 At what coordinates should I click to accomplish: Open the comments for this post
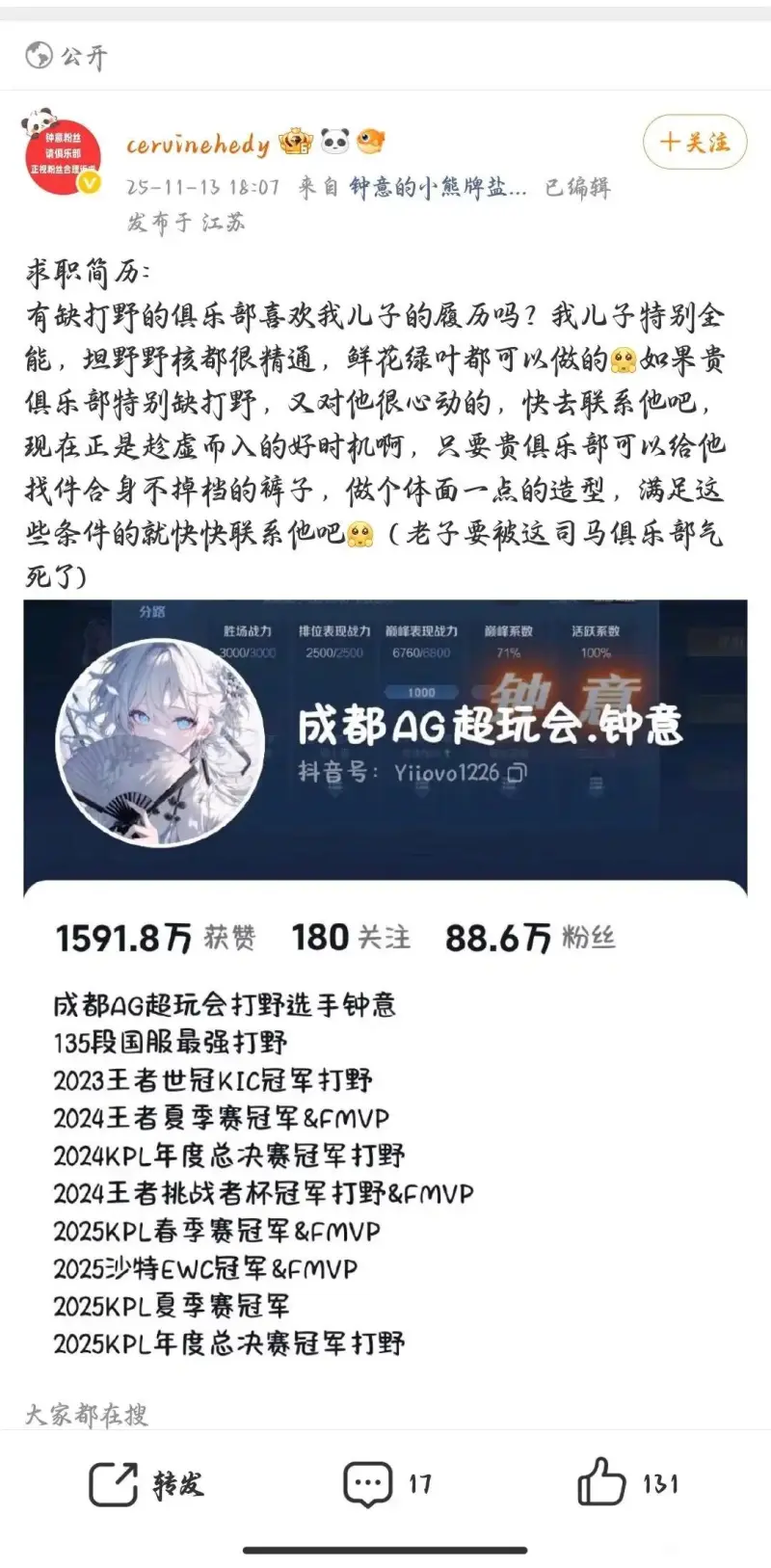click(387, 1483)
